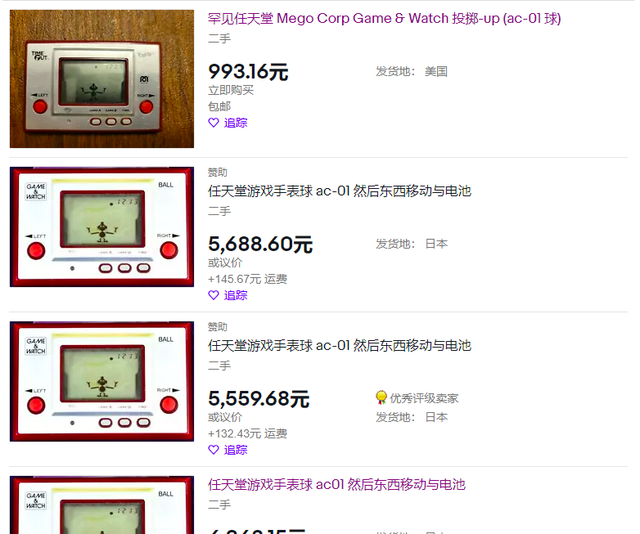
Task: Tap 追踪 under the 5,688.60元 listing
Action: point(228,296)
